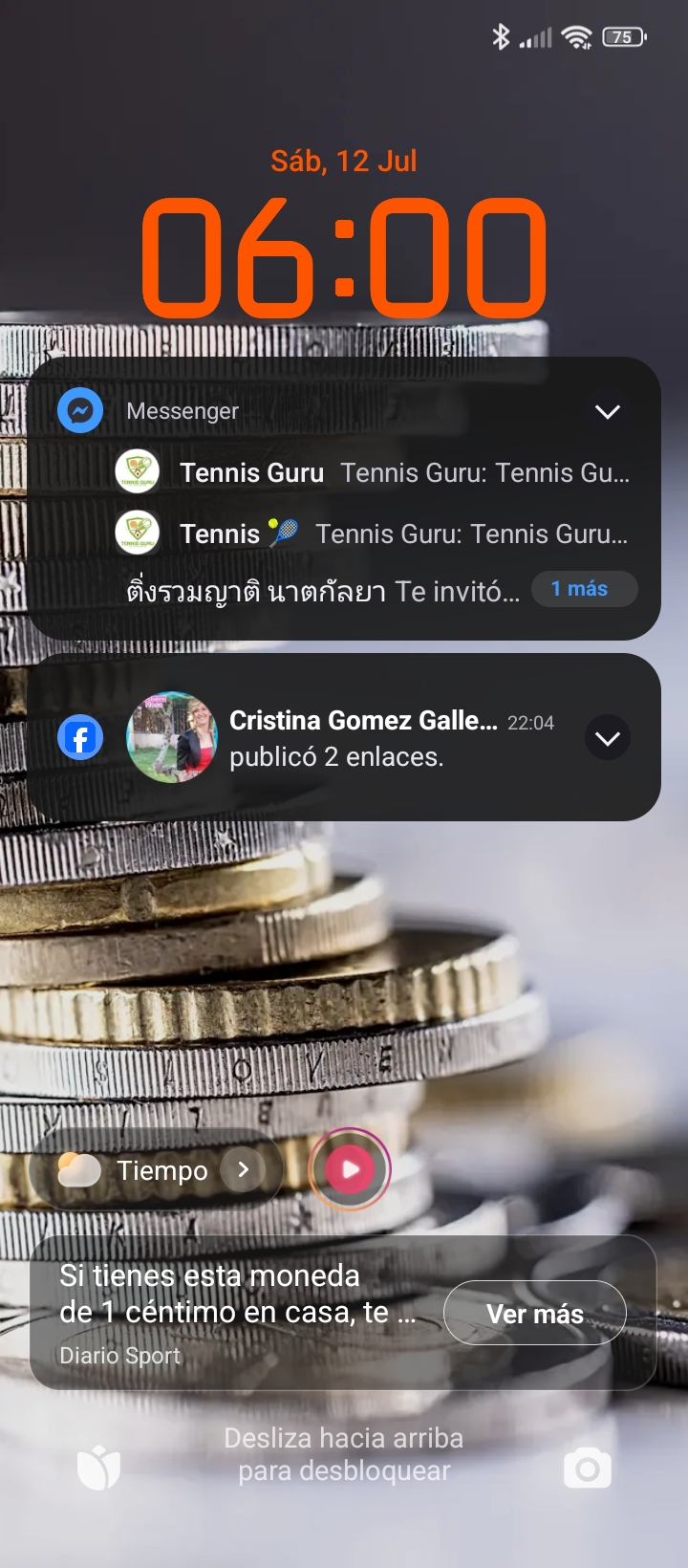The image size is (688, 1568).
Task: Play the video shortcut next to Tiempo
Action: pyautogui.click(x=350, y=1169)
